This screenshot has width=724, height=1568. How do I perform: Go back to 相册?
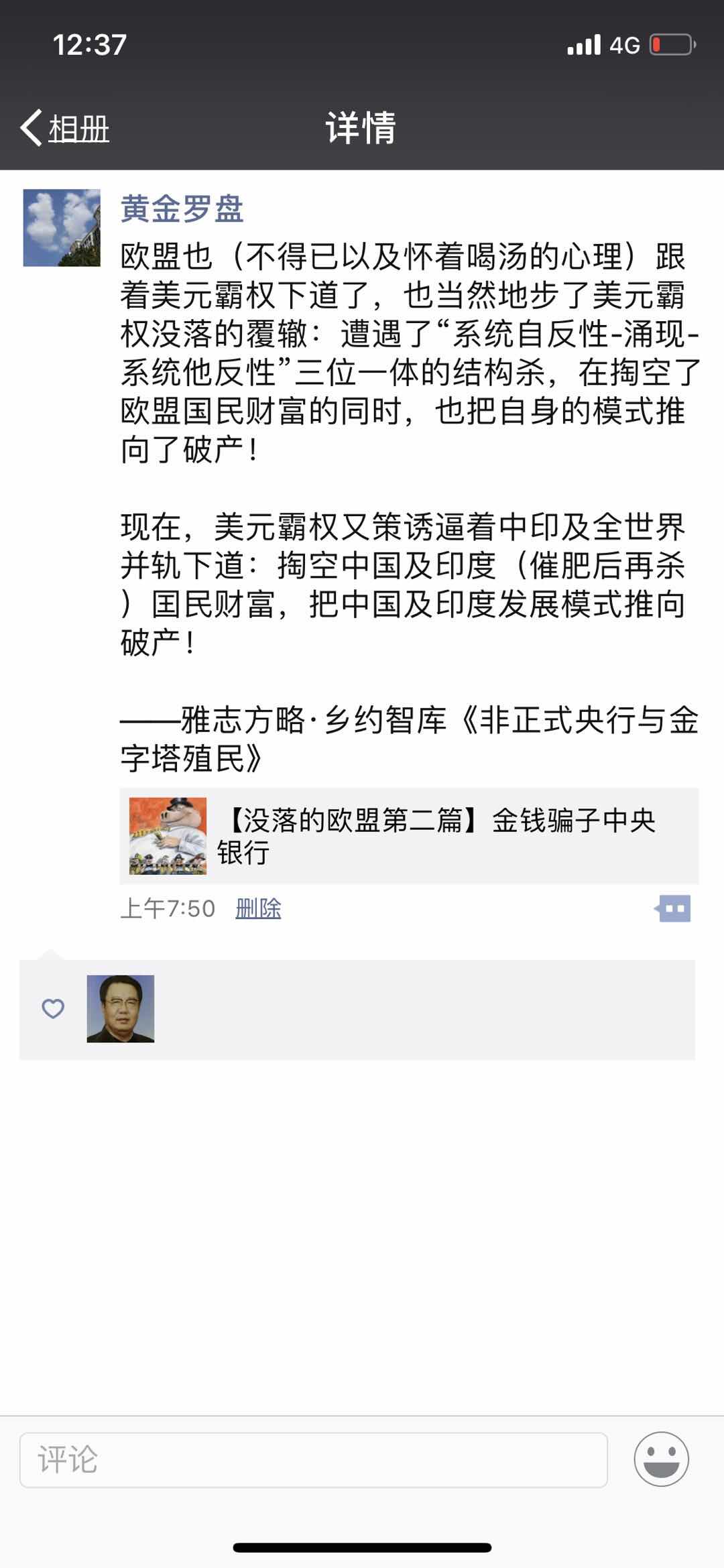coord(65,127)
